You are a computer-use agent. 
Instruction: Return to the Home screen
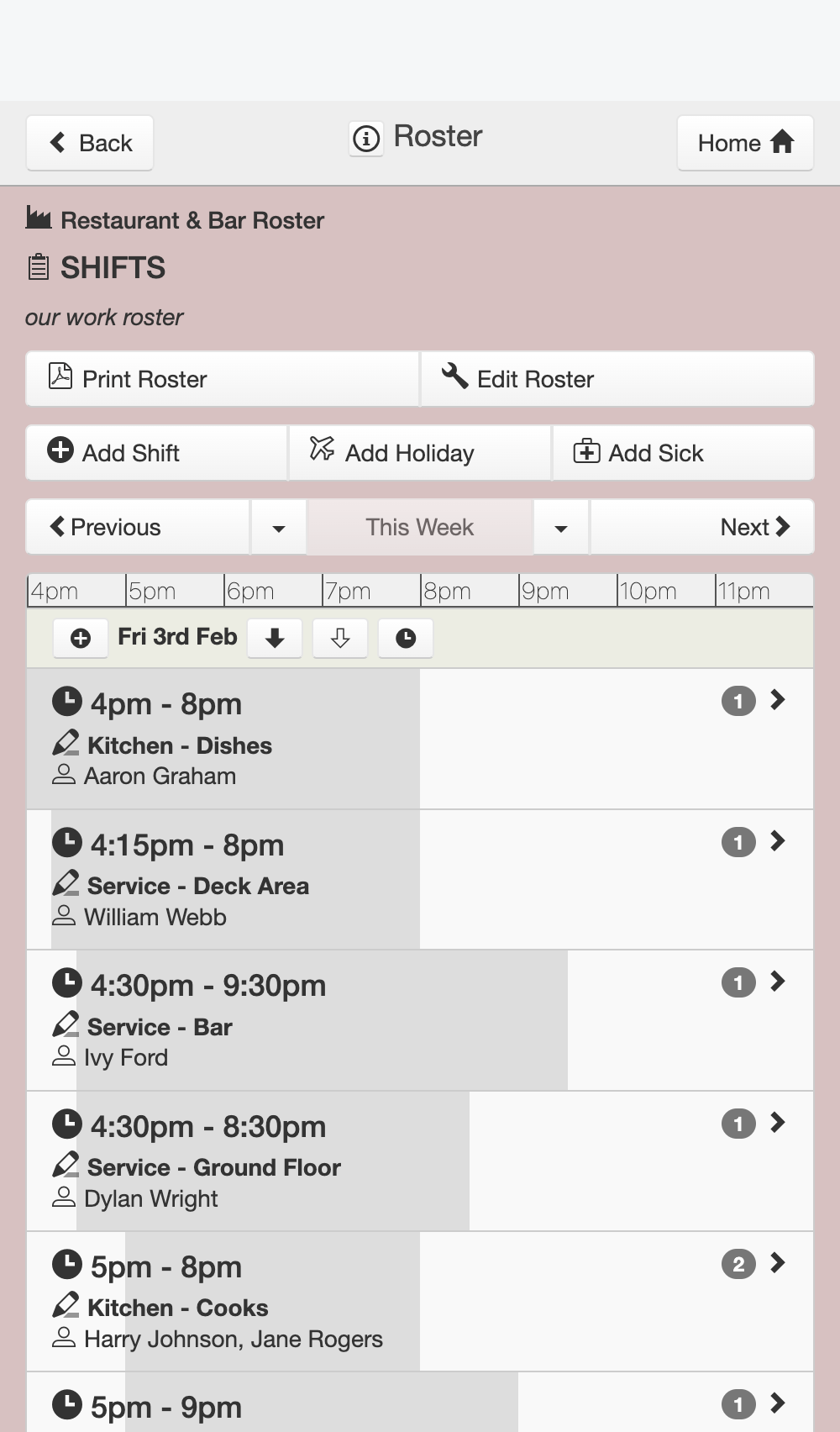(x=745, y=143)
